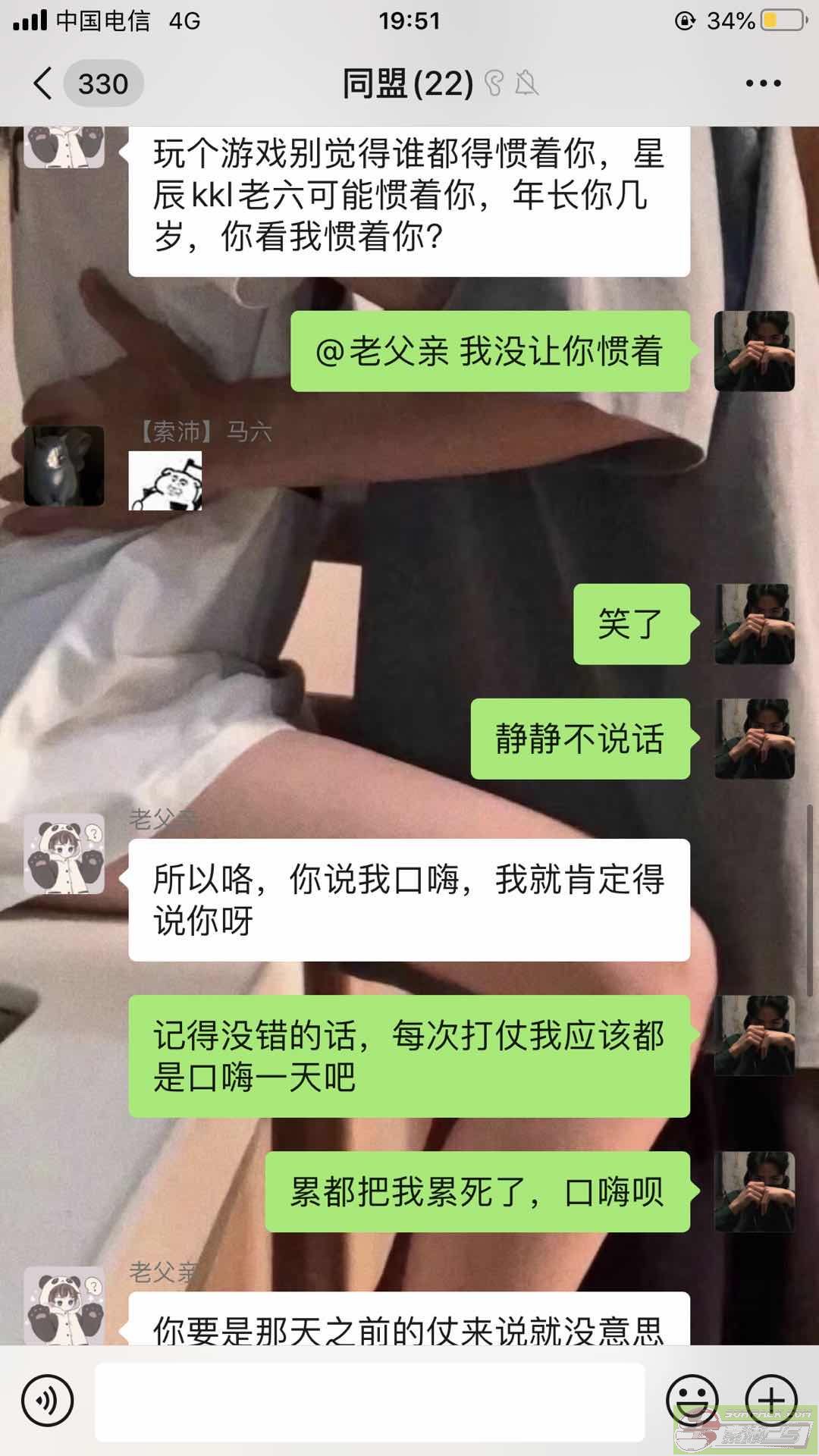
Task: Open 马六's profile avatar
Action: (64, 466)
